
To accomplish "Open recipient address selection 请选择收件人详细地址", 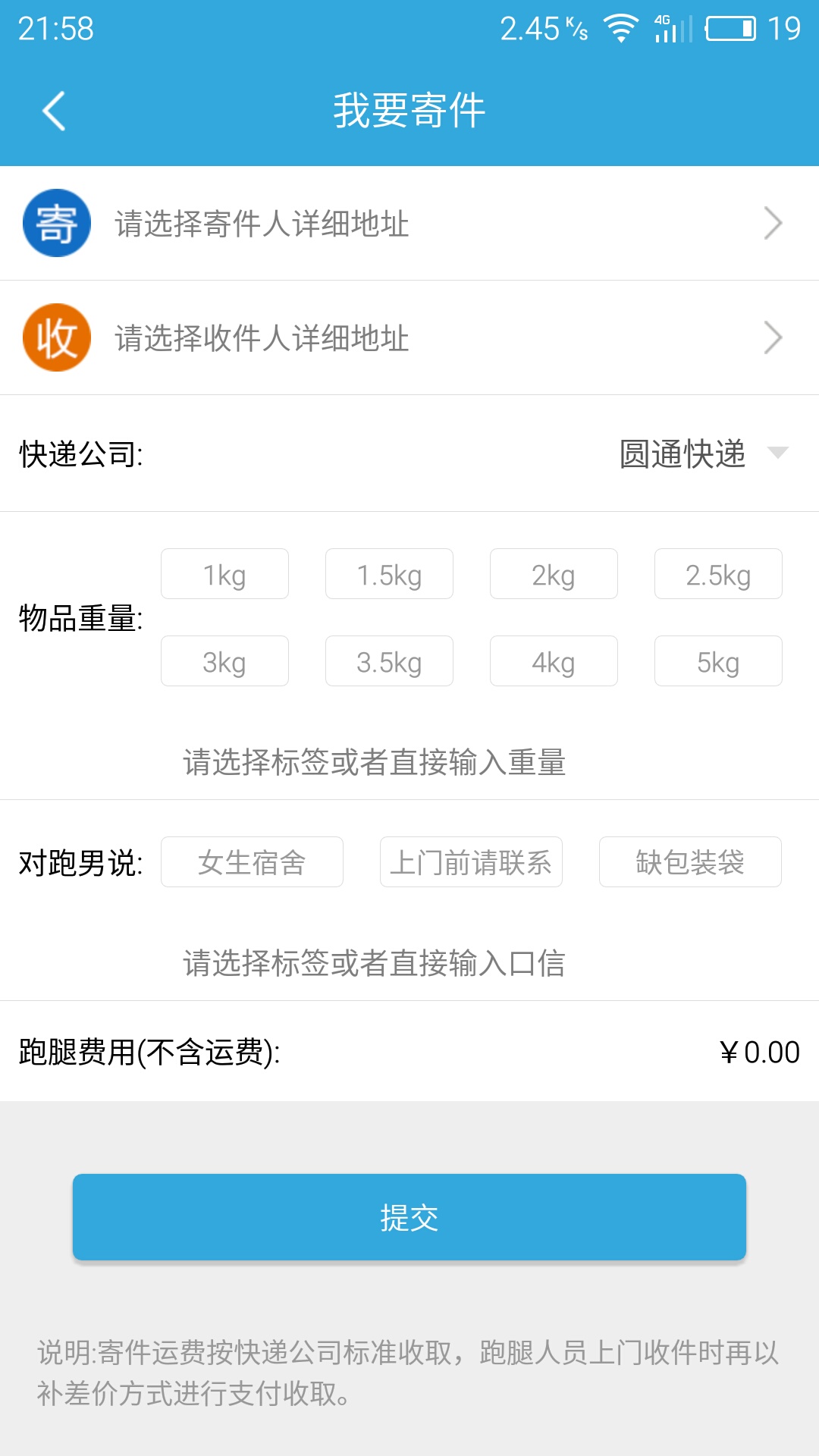I will point(409,337).
